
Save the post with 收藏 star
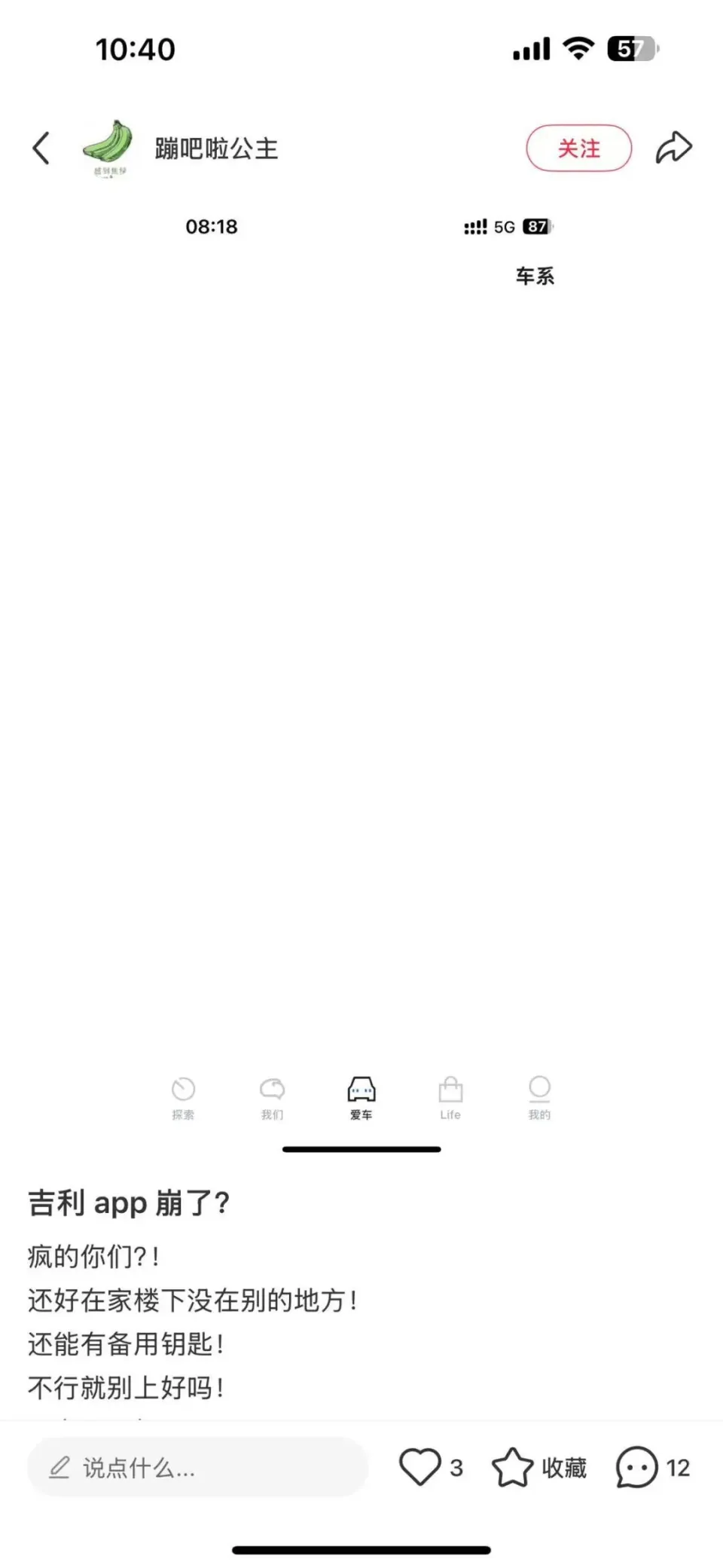click(x=512, y=1467)
